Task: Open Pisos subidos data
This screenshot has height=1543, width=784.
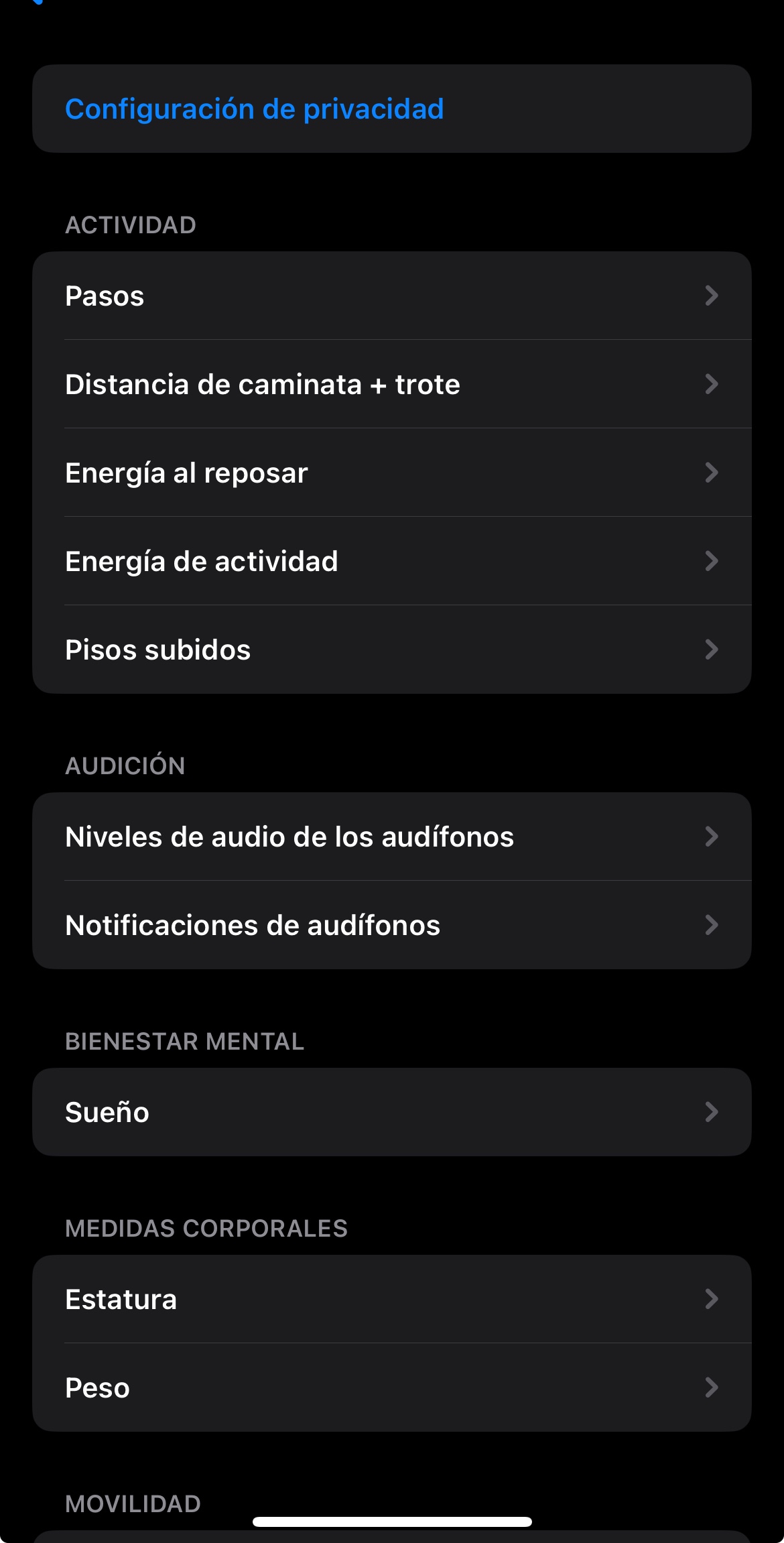Action: pos(391,650)
